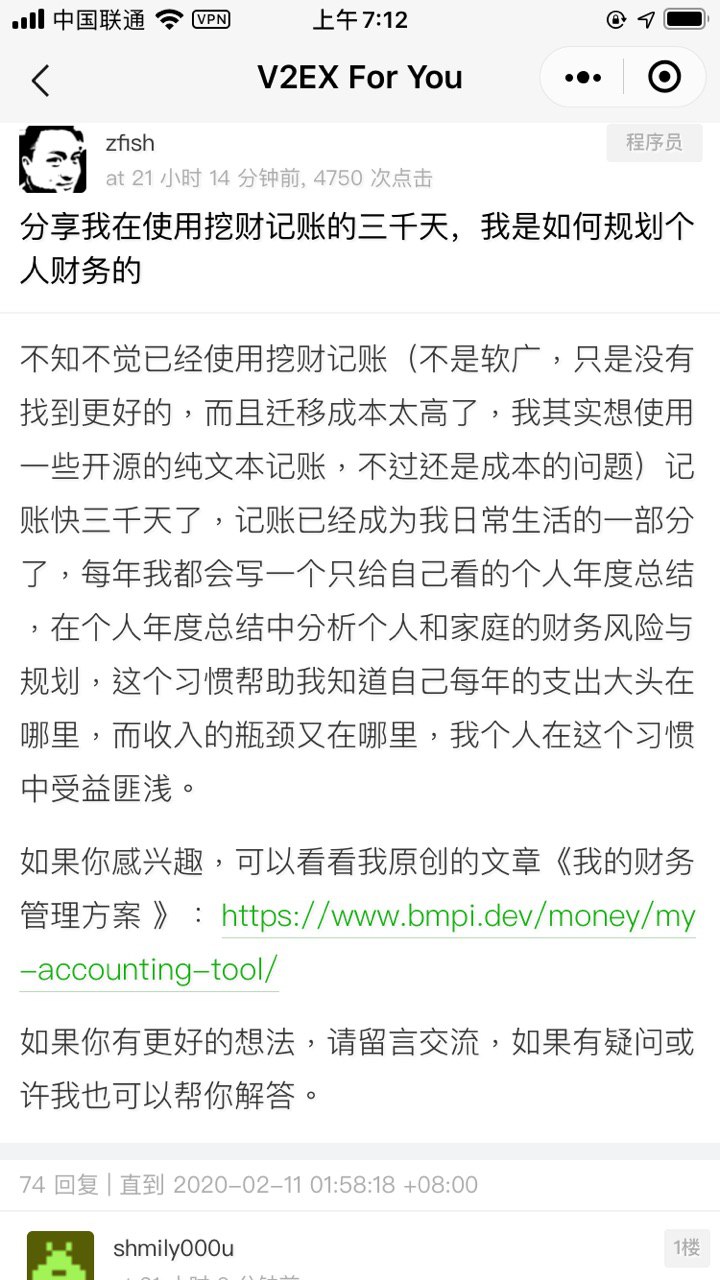Go back using the top-left arrow
This screenshot has height=1280, width=720.
click(x=40, y=79)
